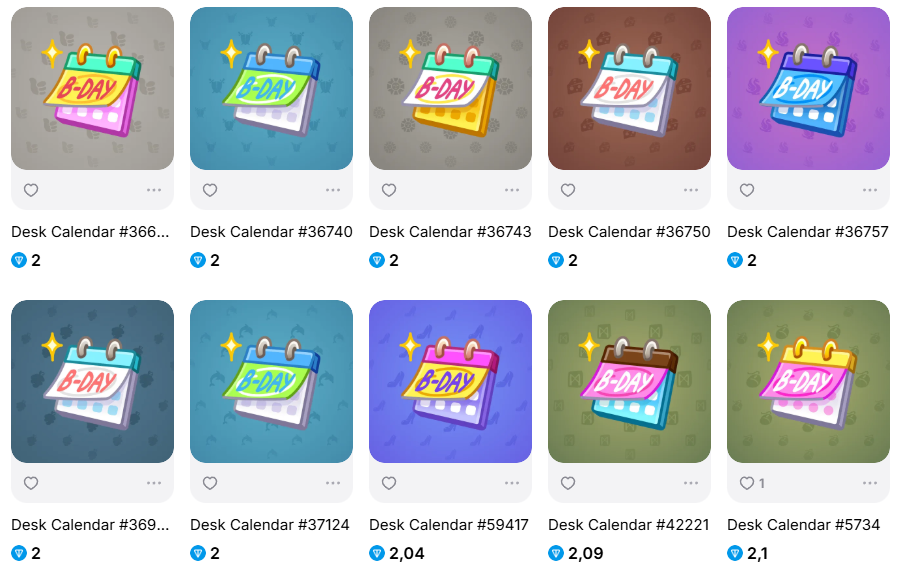The image size is (905, 579).
Task: Open Desk Calendar #36757 listing
Action: pos(808,89)
